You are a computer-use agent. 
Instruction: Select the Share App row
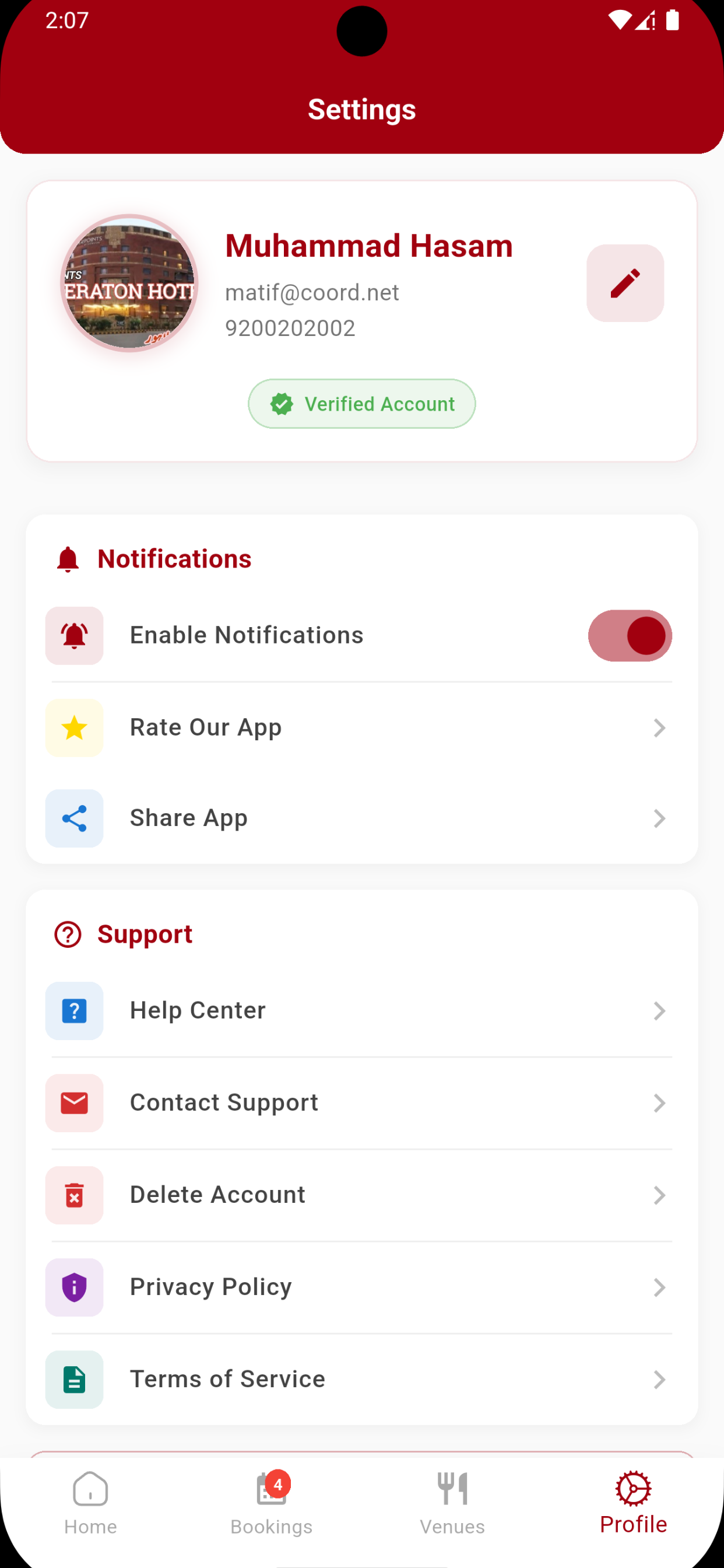pos(362,818)
